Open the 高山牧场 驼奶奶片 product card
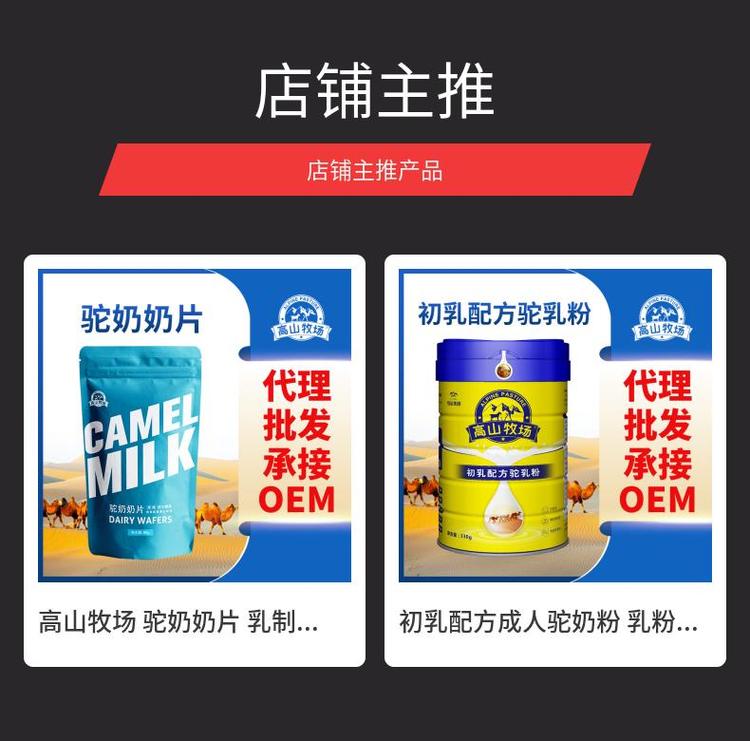 click(195, 461)
